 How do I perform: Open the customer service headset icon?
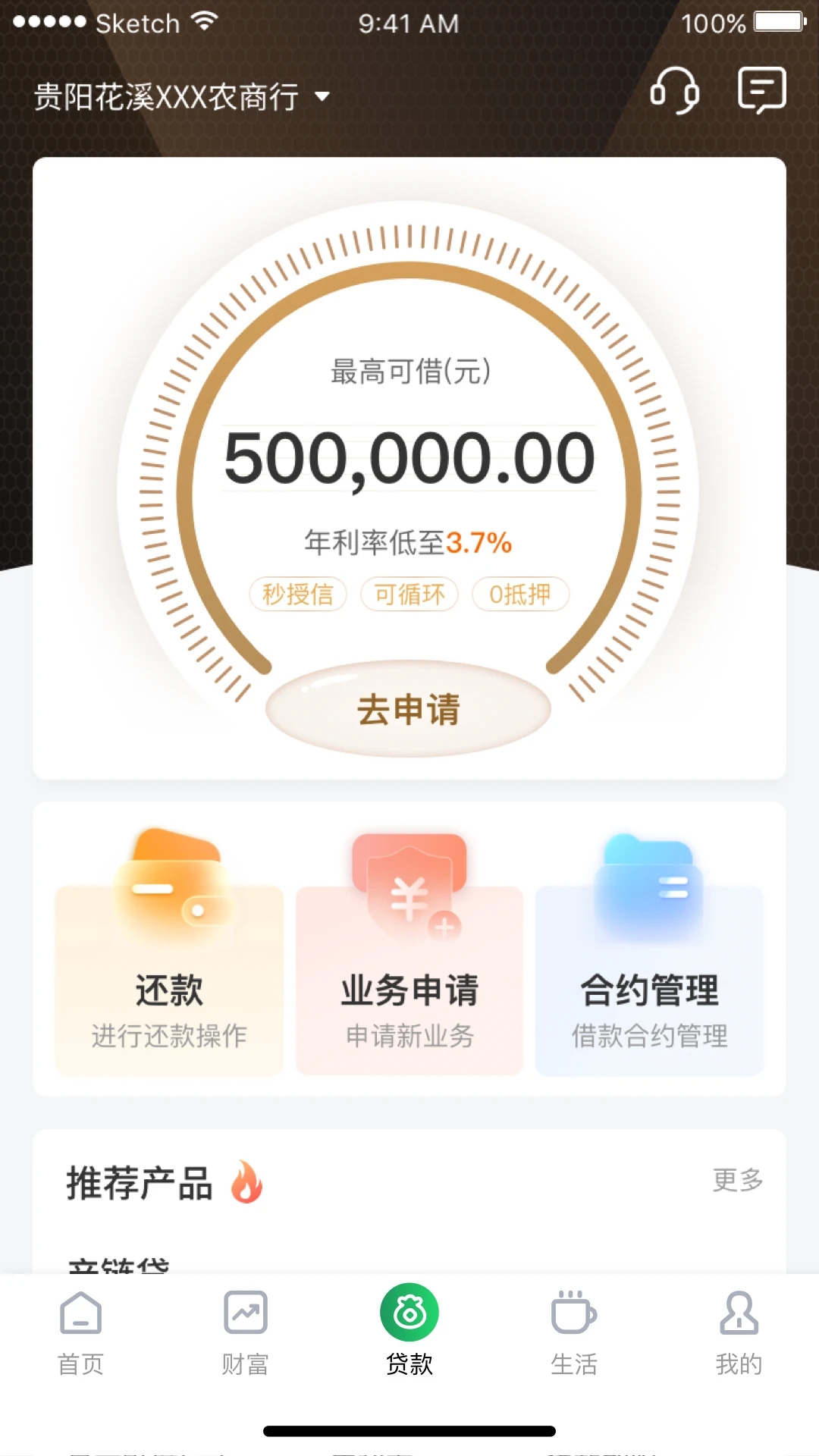673,93
